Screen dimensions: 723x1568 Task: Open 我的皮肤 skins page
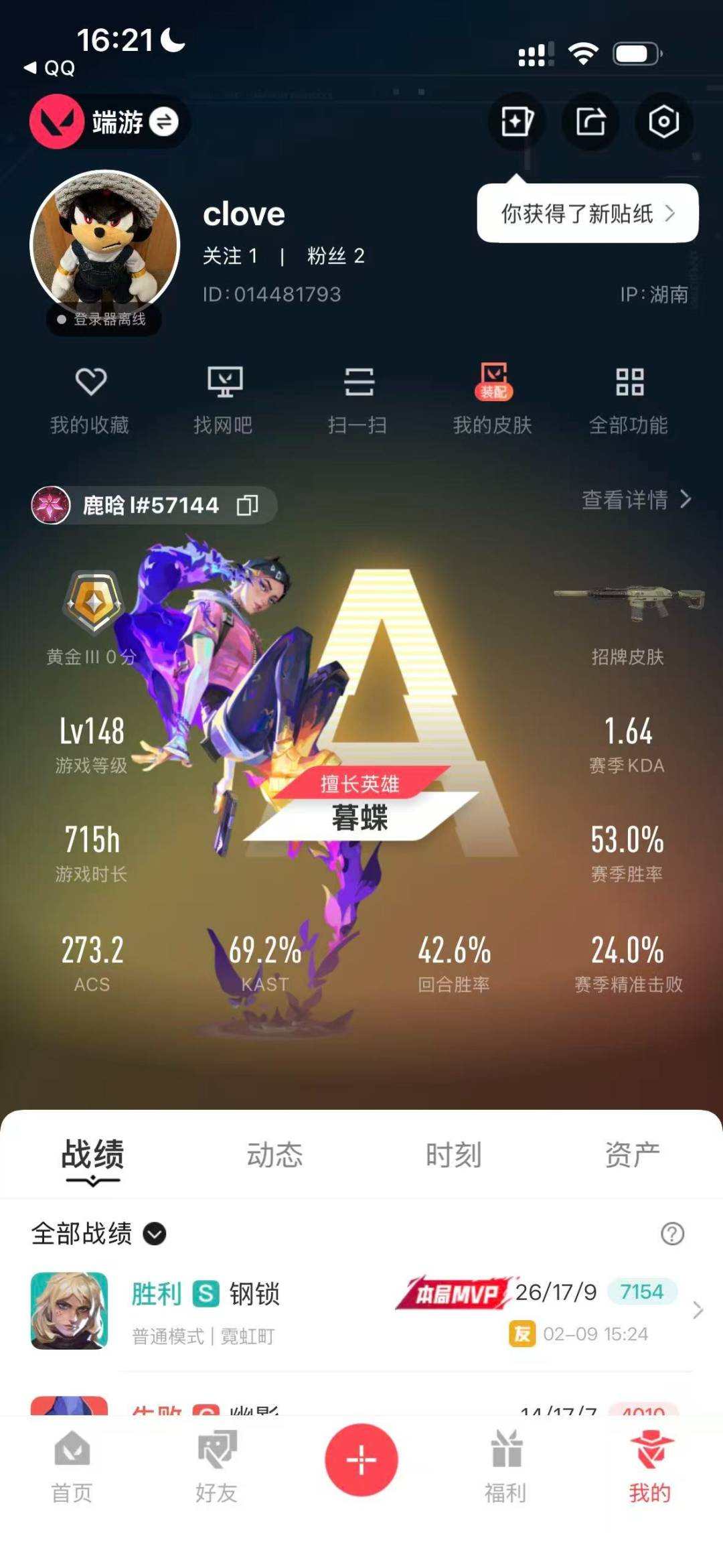[493, 399]
